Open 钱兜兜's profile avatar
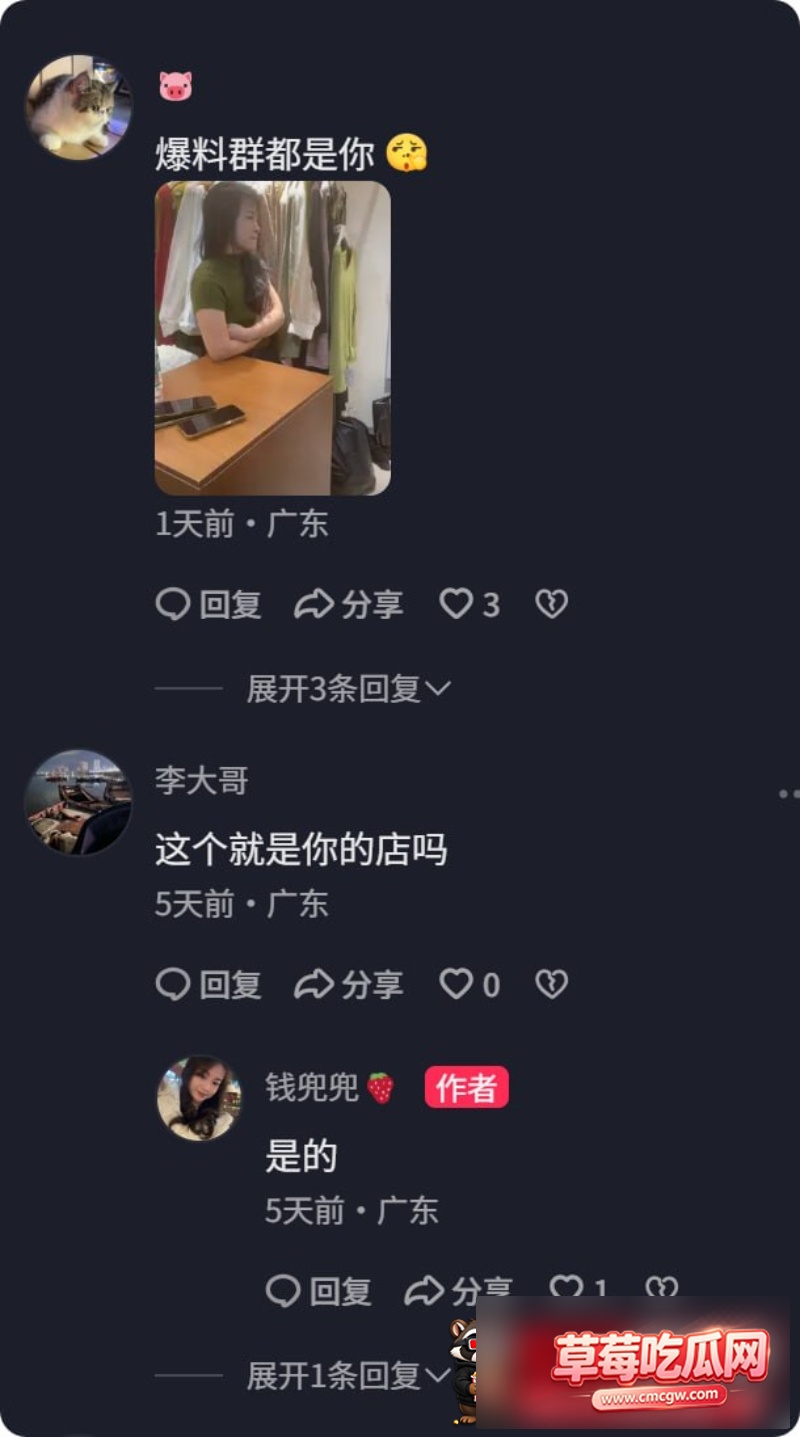The width and height of the screenshot is (800, 1437). 199,1098
